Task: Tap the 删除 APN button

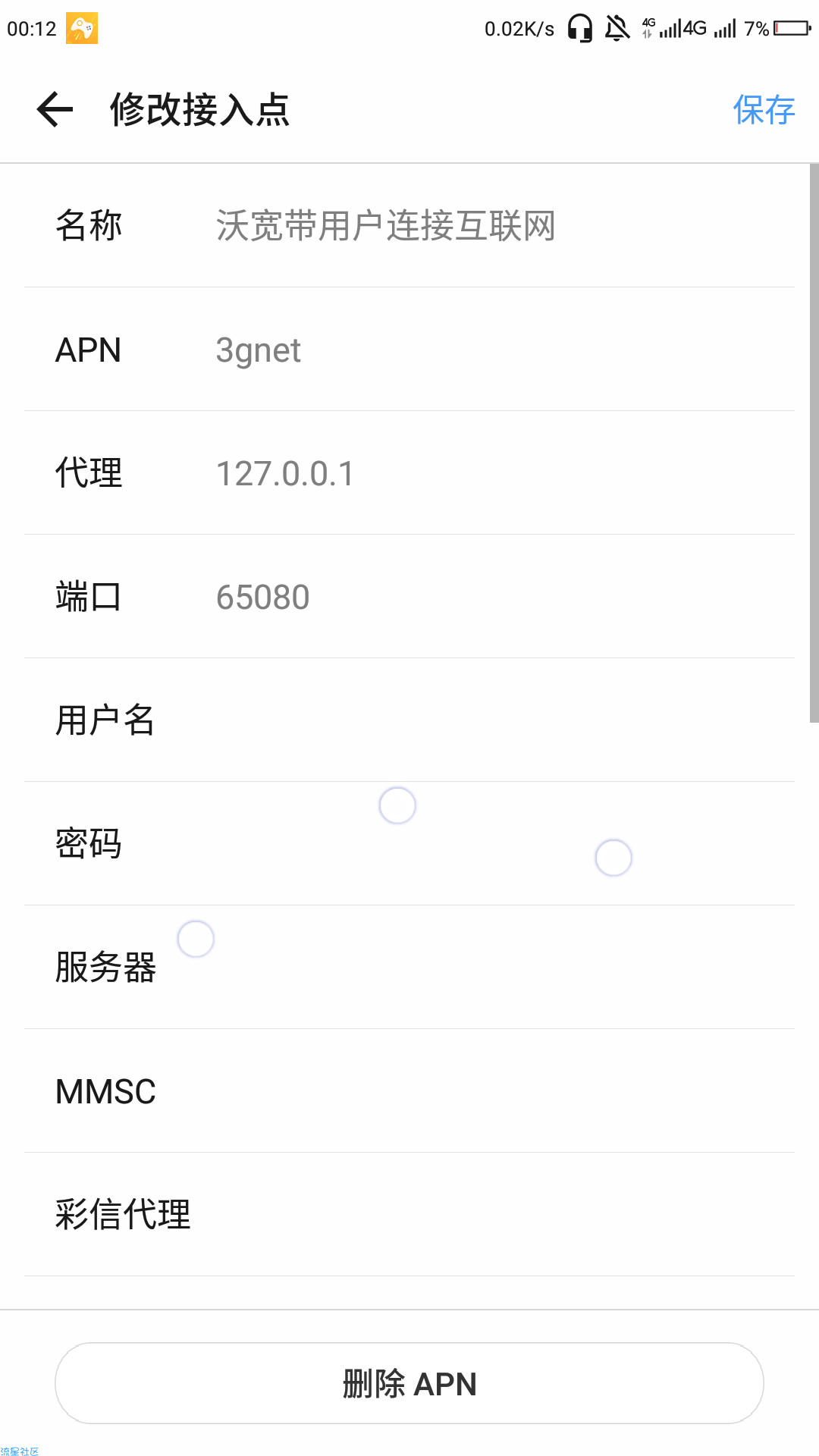Action: pos(409,1383)
